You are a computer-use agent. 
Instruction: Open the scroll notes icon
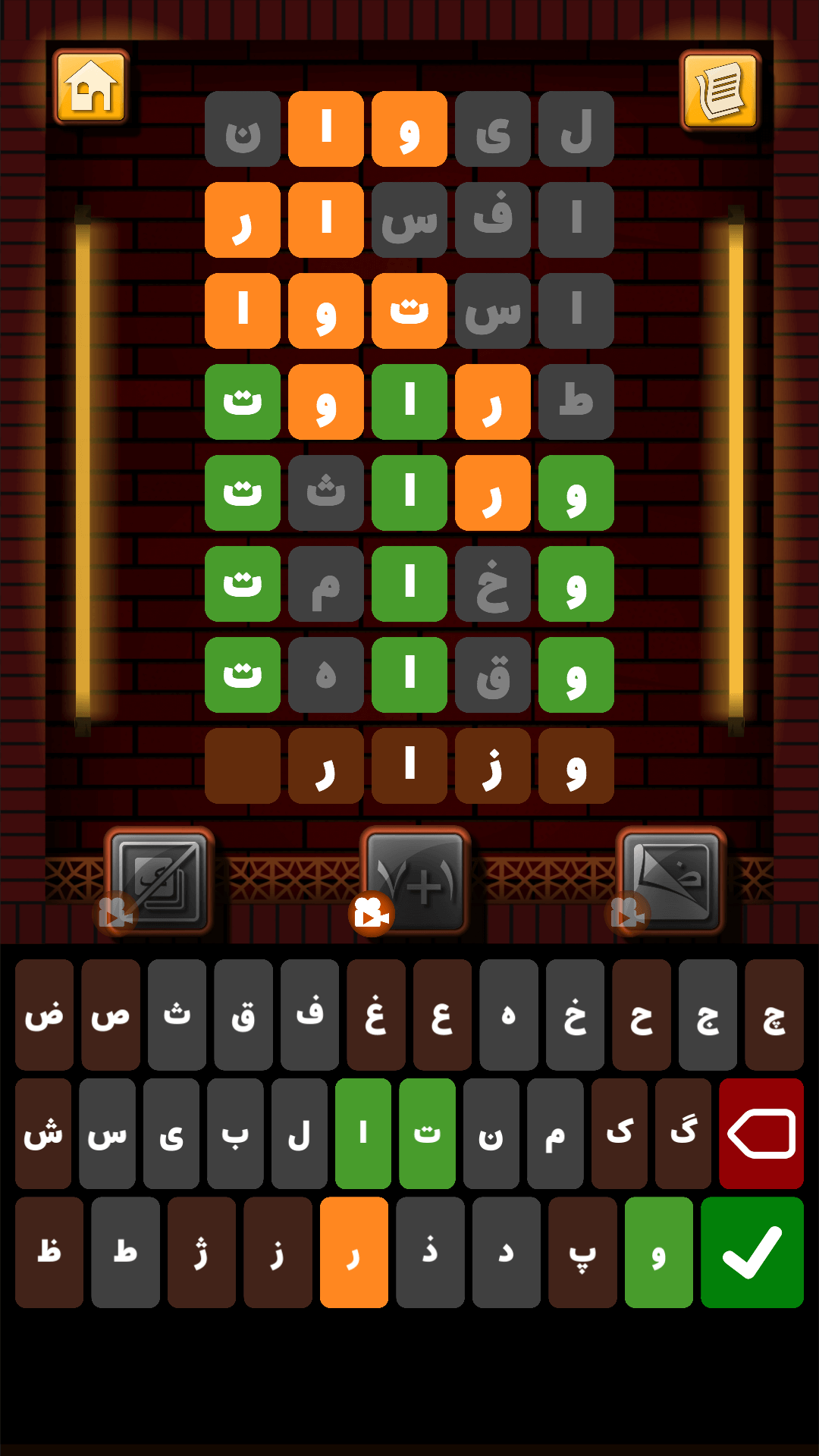[x=720, y=91]
